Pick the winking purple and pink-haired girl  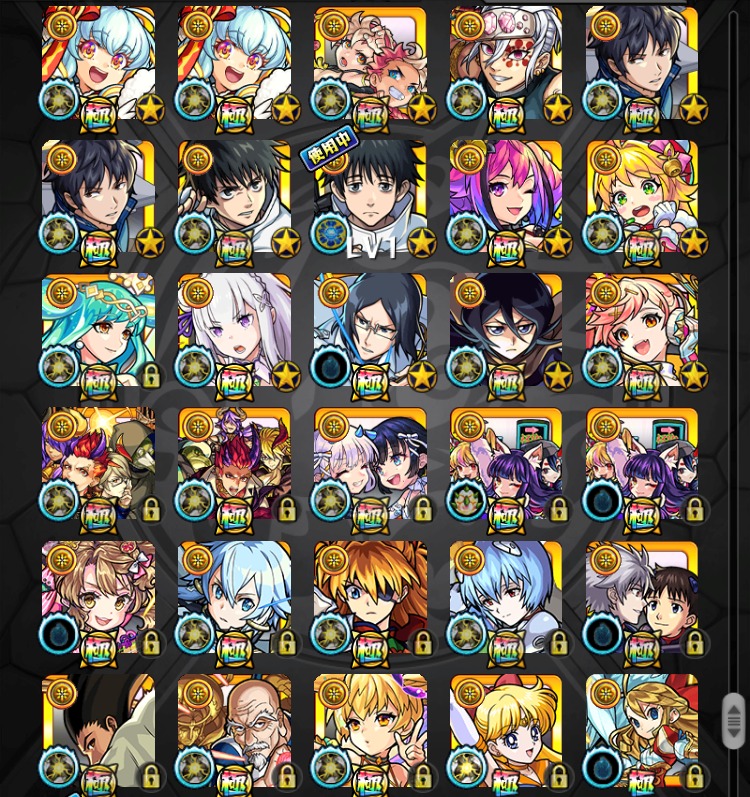(x=506, y=197)
